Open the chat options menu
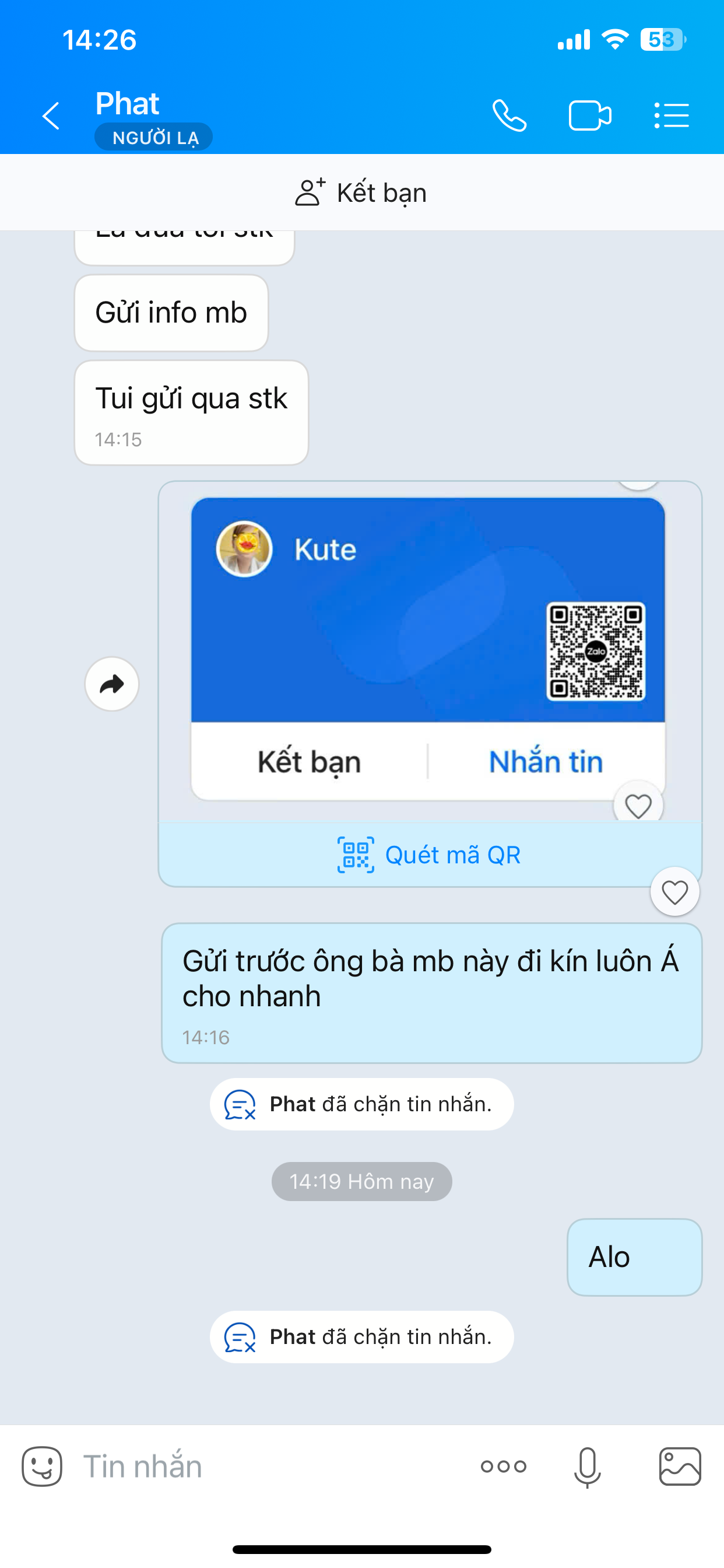The image size is (724, 1568). [x=672, y=116]
